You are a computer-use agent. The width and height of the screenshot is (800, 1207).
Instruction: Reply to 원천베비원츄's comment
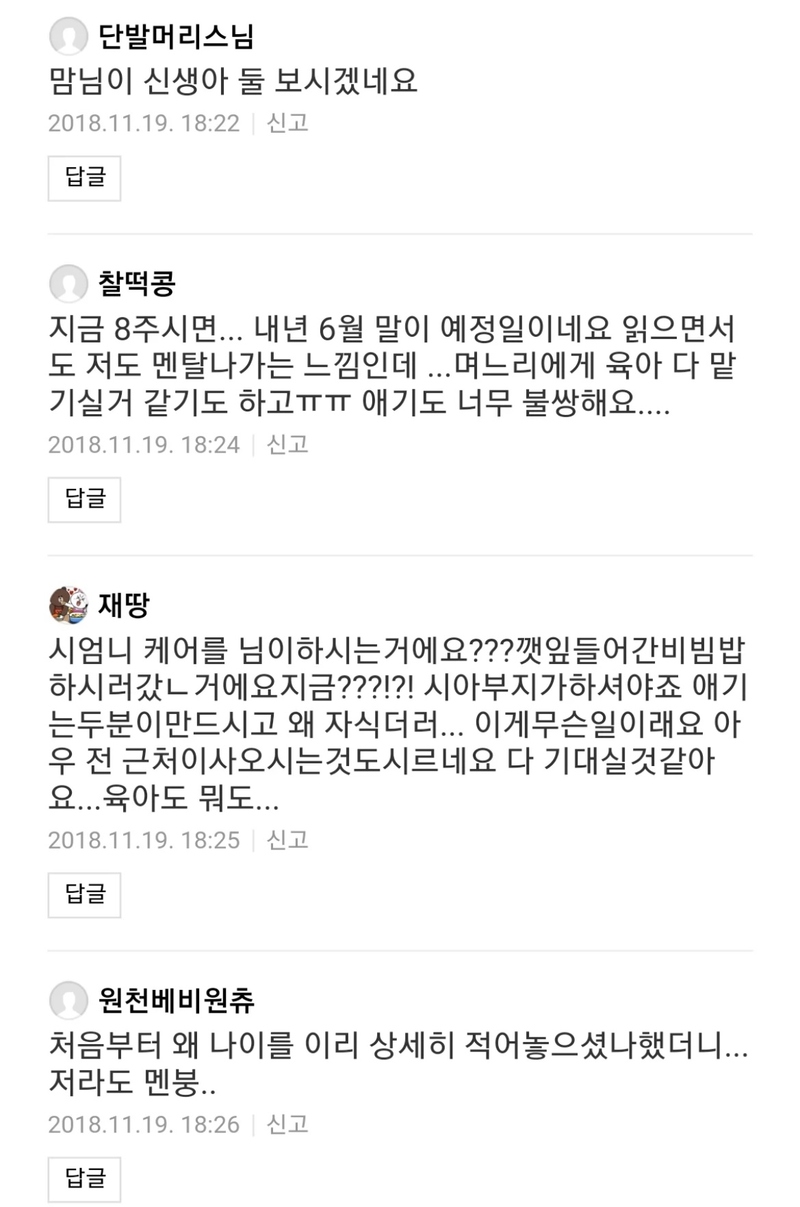pyautogui.click(x=84, y=1179)
